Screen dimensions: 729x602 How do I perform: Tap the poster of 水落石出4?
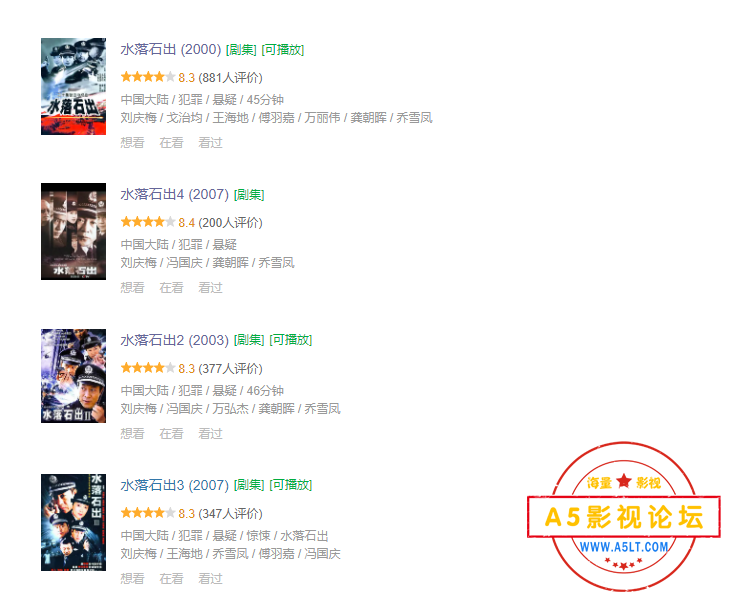coord(73,231)
